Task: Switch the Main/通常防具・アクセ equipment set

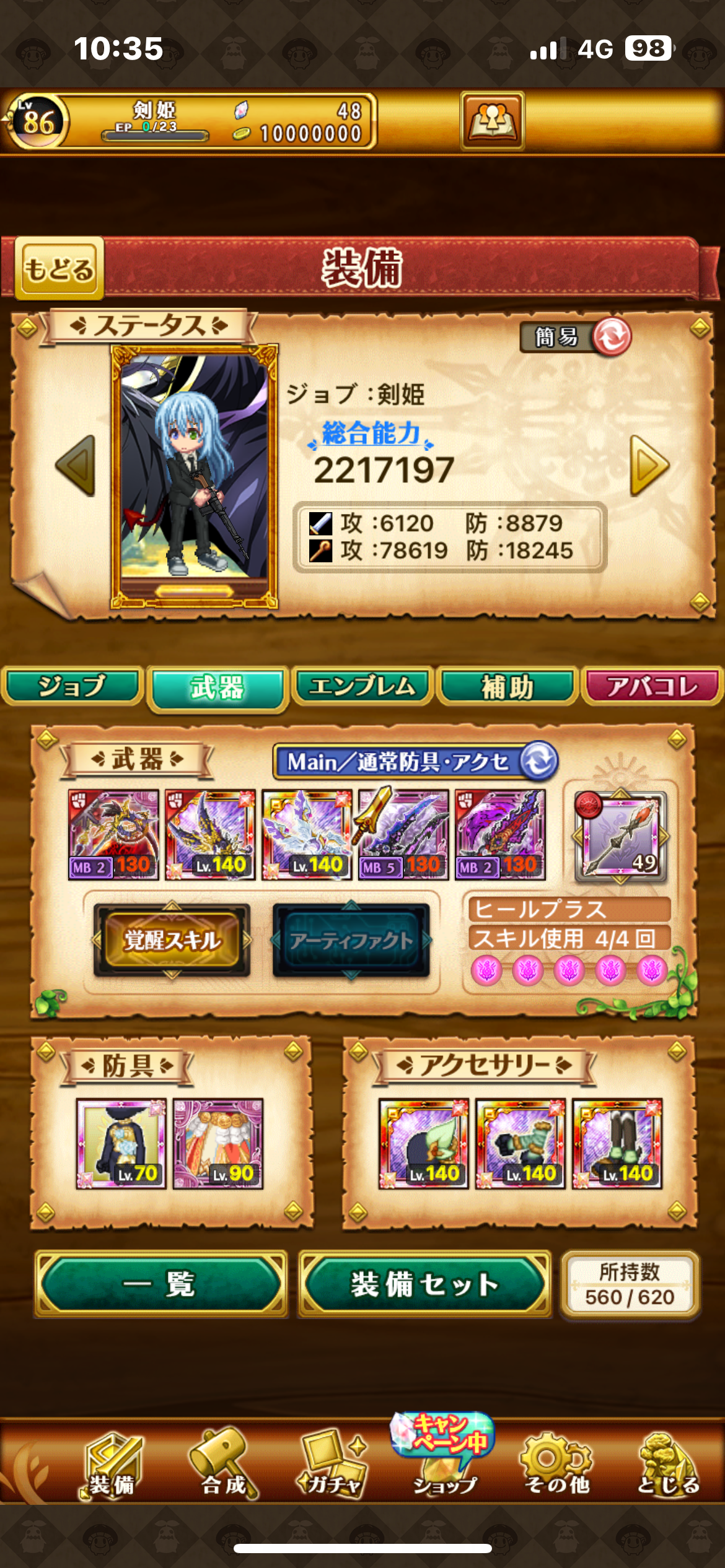Action: click(415, 762)
